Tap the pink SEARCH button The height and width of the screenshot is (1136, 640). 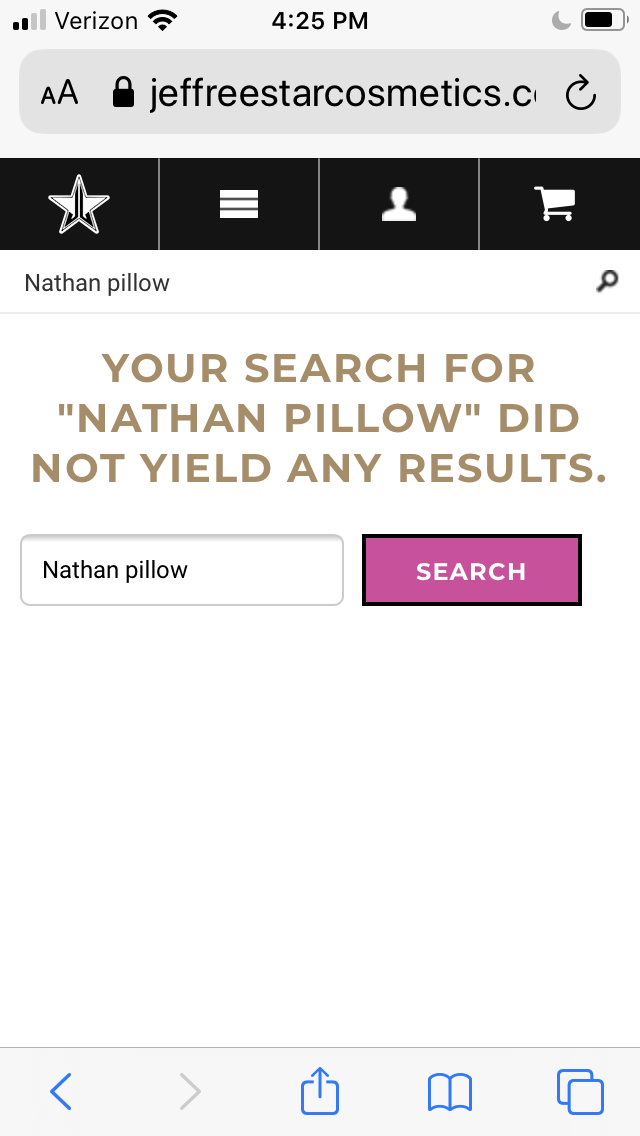click(x=471, y=570)
